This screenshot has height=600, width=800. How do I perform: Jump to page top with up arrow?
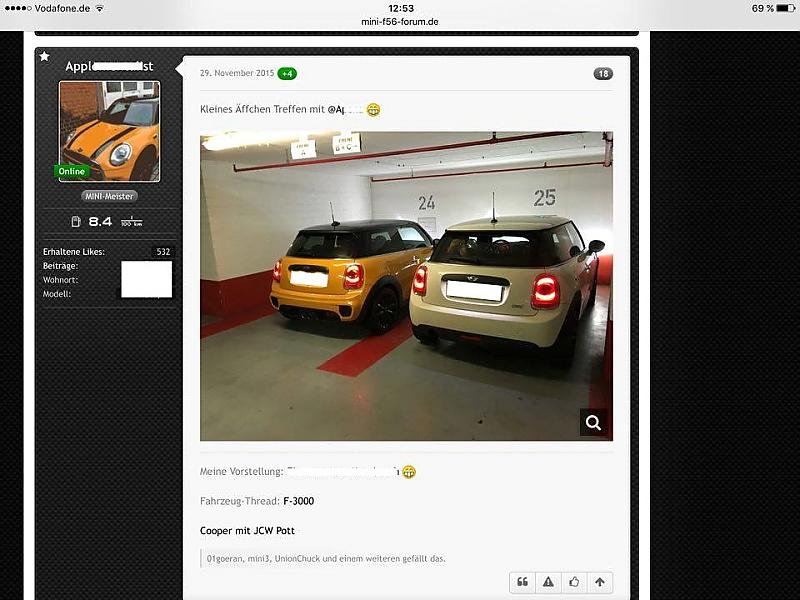(600, 582)
